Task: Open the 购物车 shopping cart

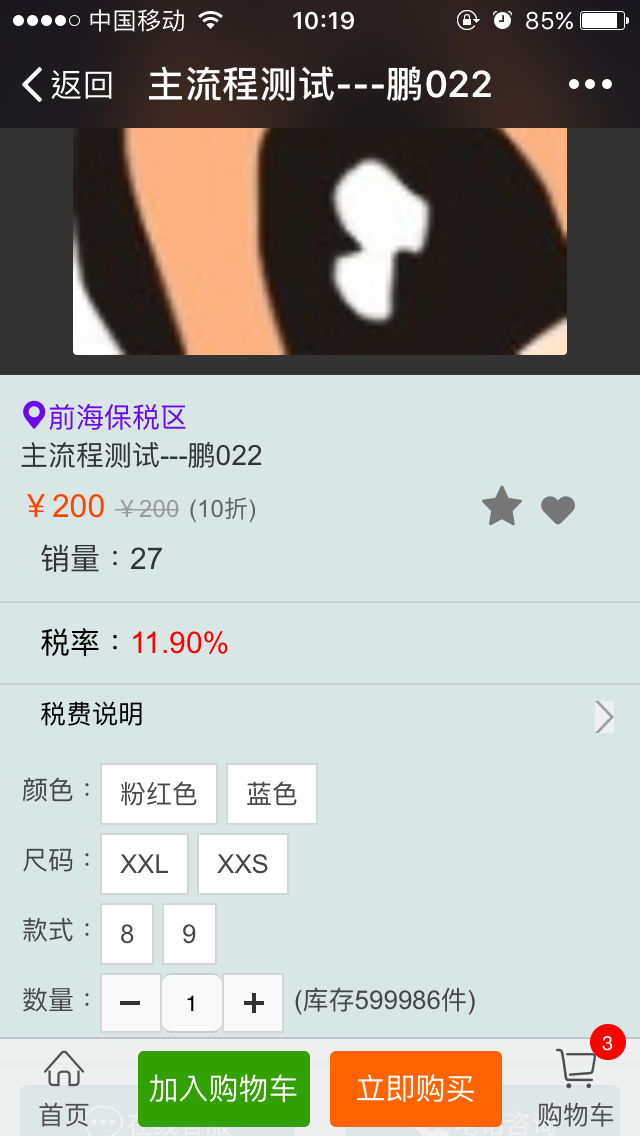Action: point(576,1088)
